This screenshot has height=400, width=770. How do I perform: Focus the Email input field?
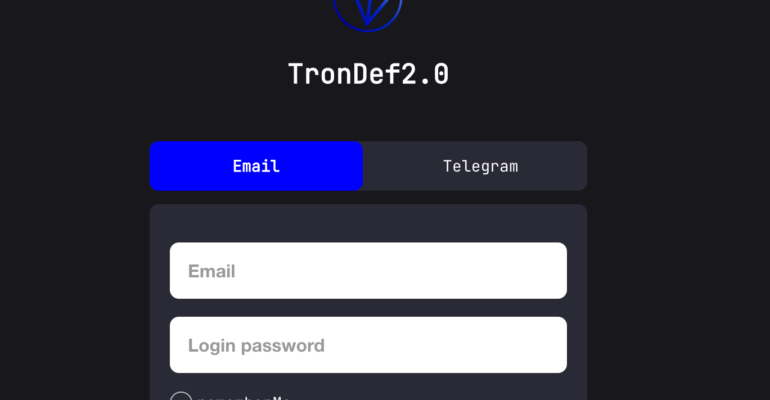pos(368,271)
